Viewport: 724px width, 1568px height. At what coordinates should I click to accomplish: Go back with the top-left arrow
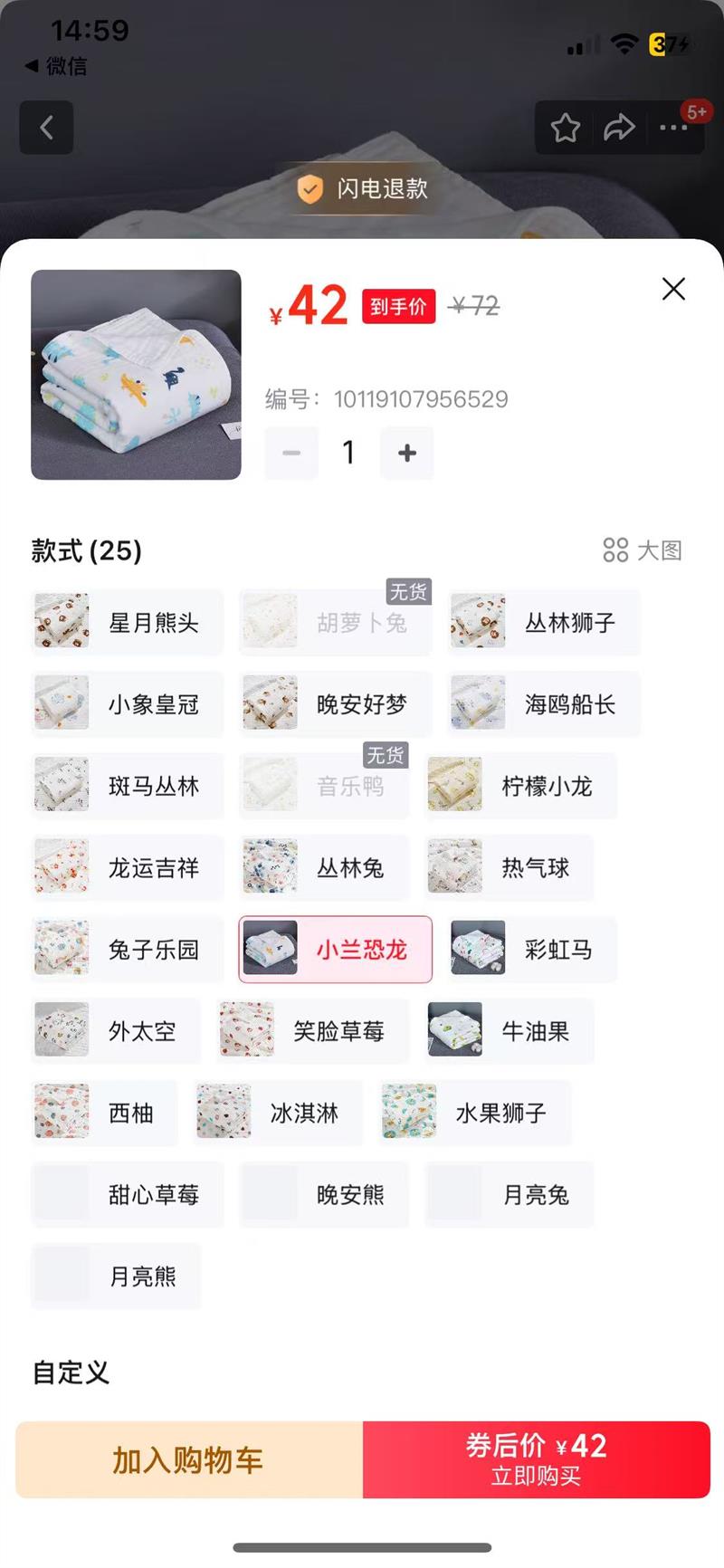pyautogui.click(x=46, y=128)
